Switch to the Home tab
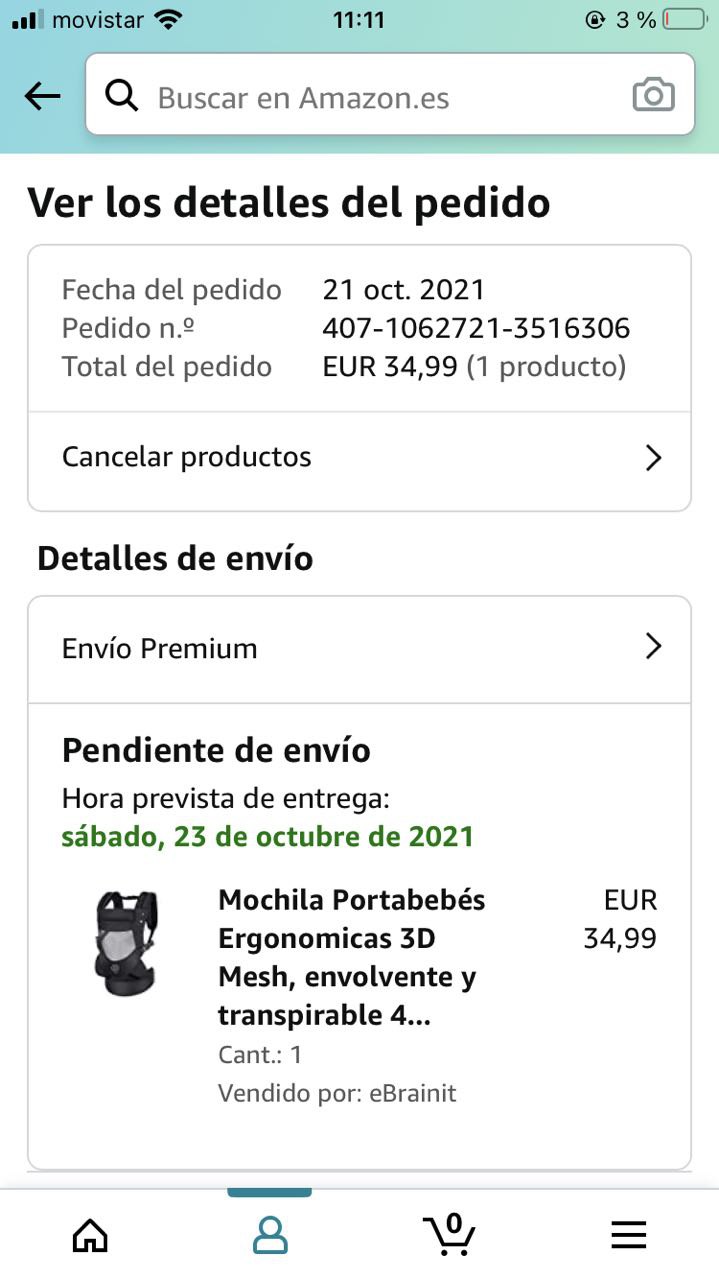 tap(90, 1236)
